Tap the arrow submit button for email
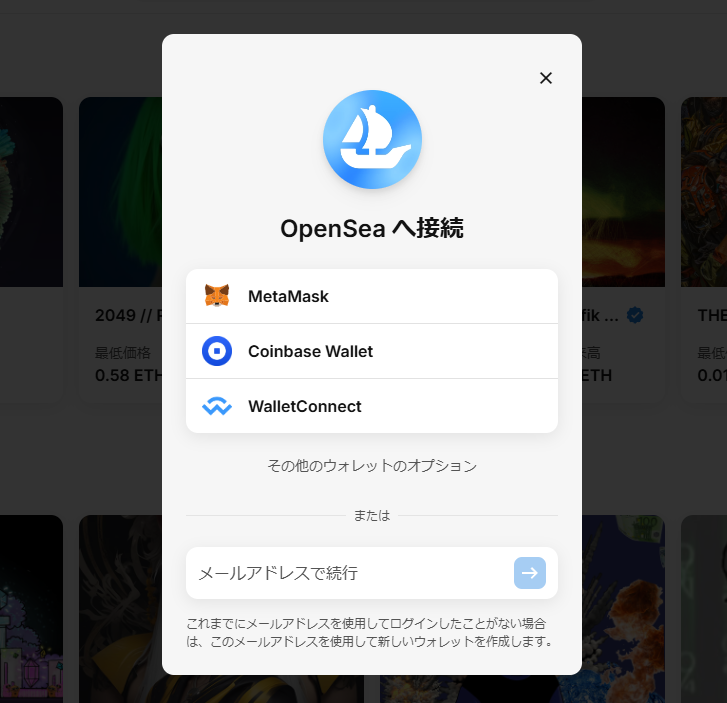 coord(529,573)
